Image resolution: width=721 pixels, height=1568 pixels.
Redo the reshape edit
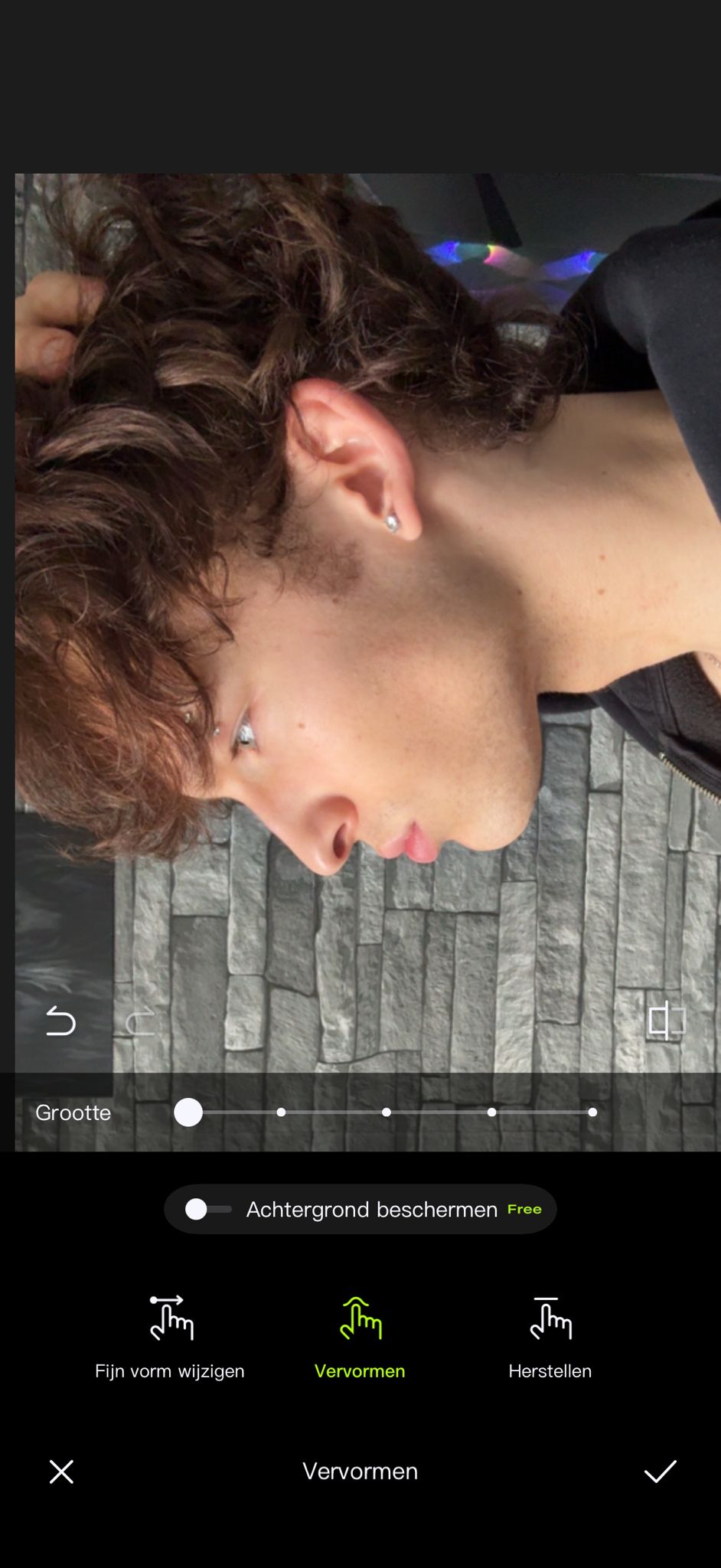140,1022
